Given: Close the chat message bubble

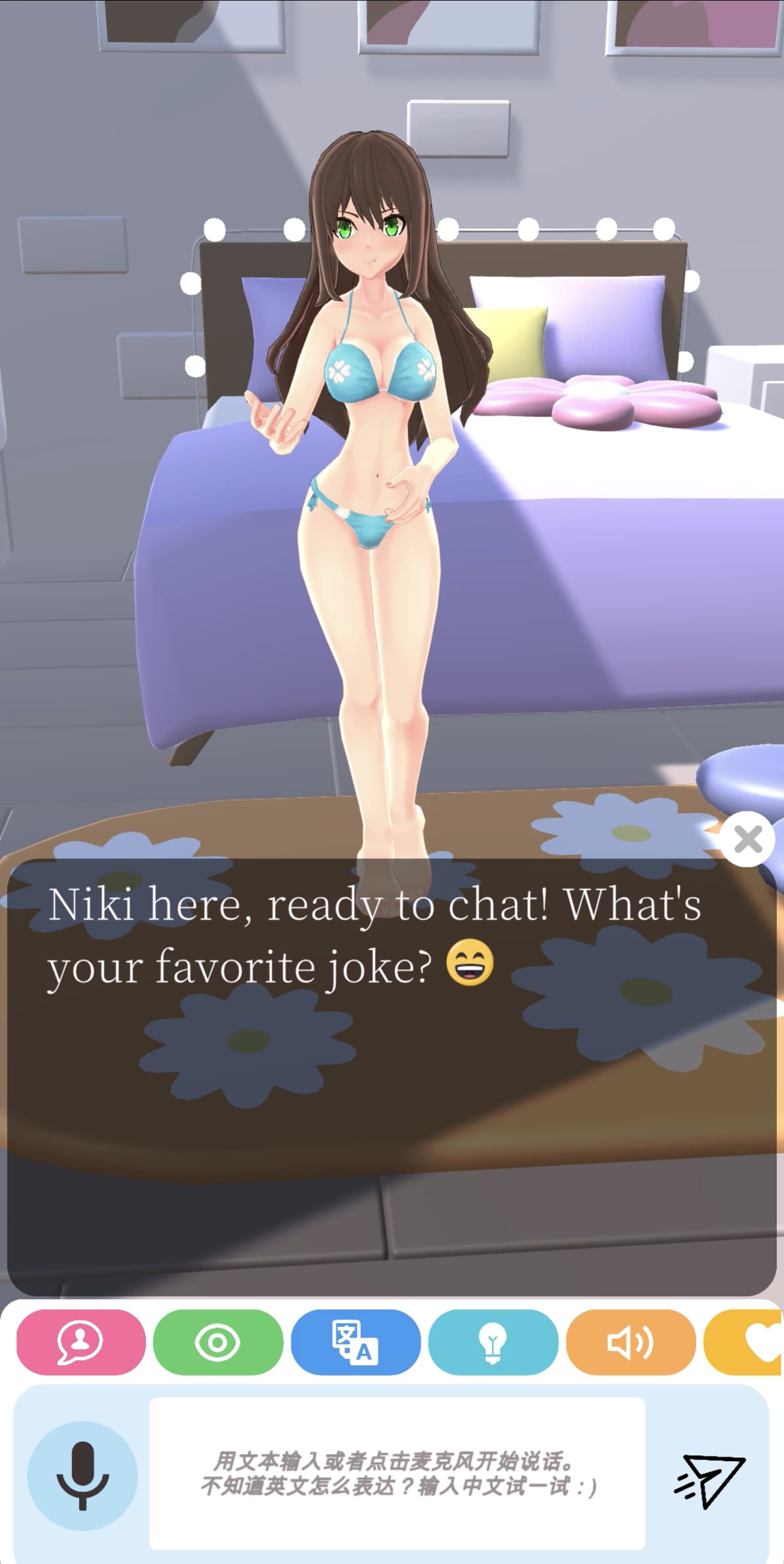Looking at the screenshot, I should coord(747,840).
